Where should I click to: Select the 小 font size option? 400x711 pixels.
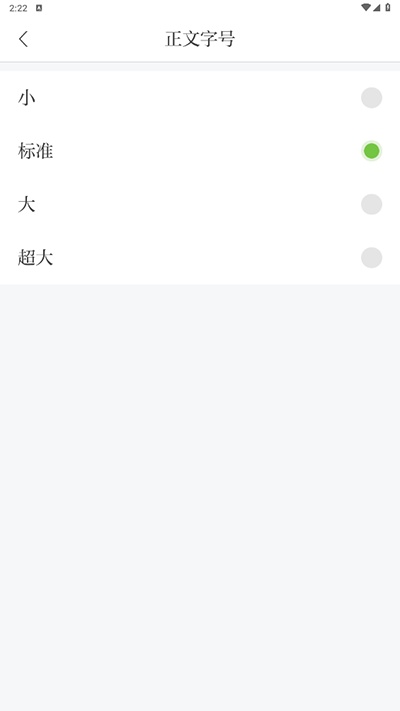click(x=200, y=97)
